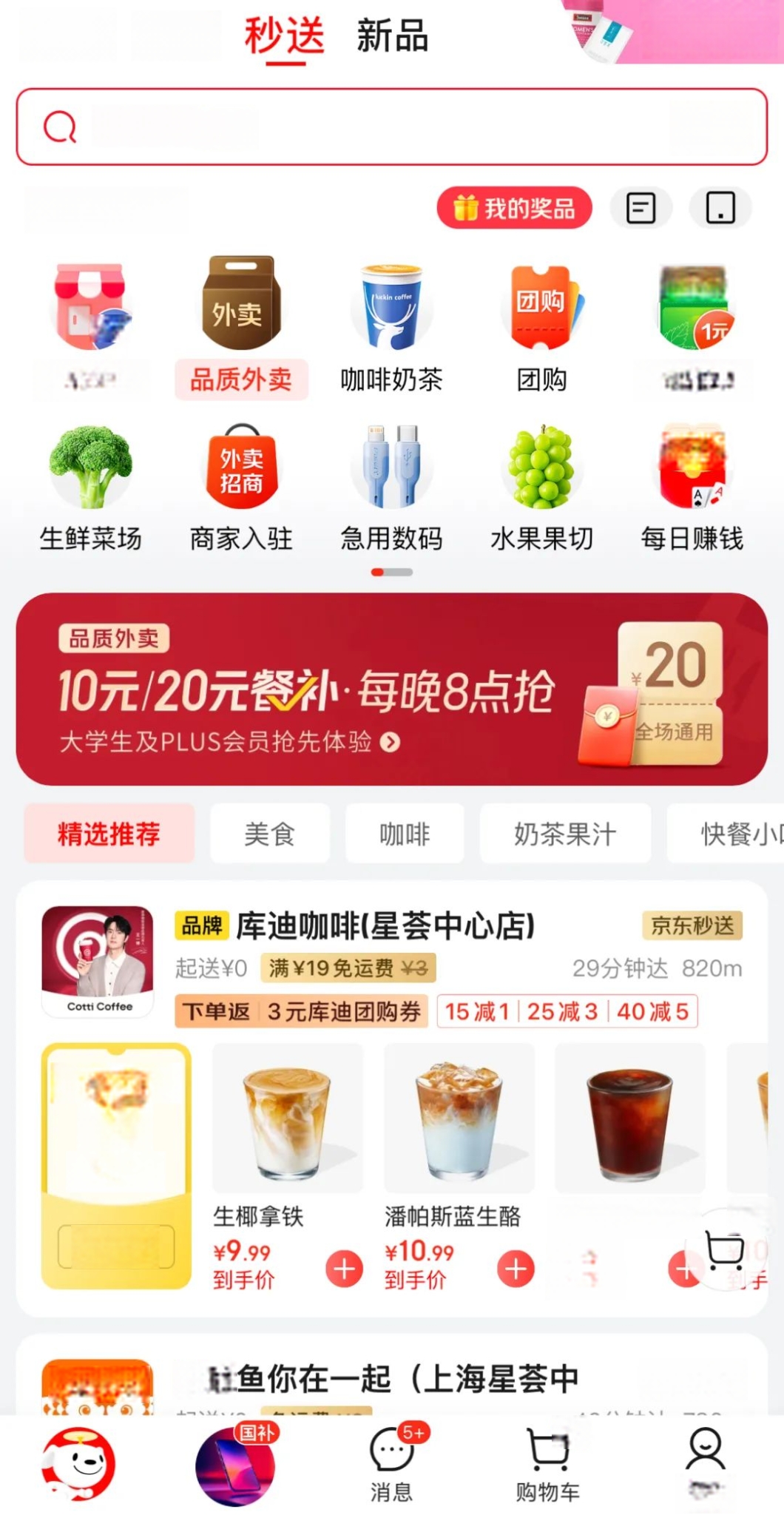Open 我的奖品 prizes button
The image size is (784, 1515).
(515, 208)
